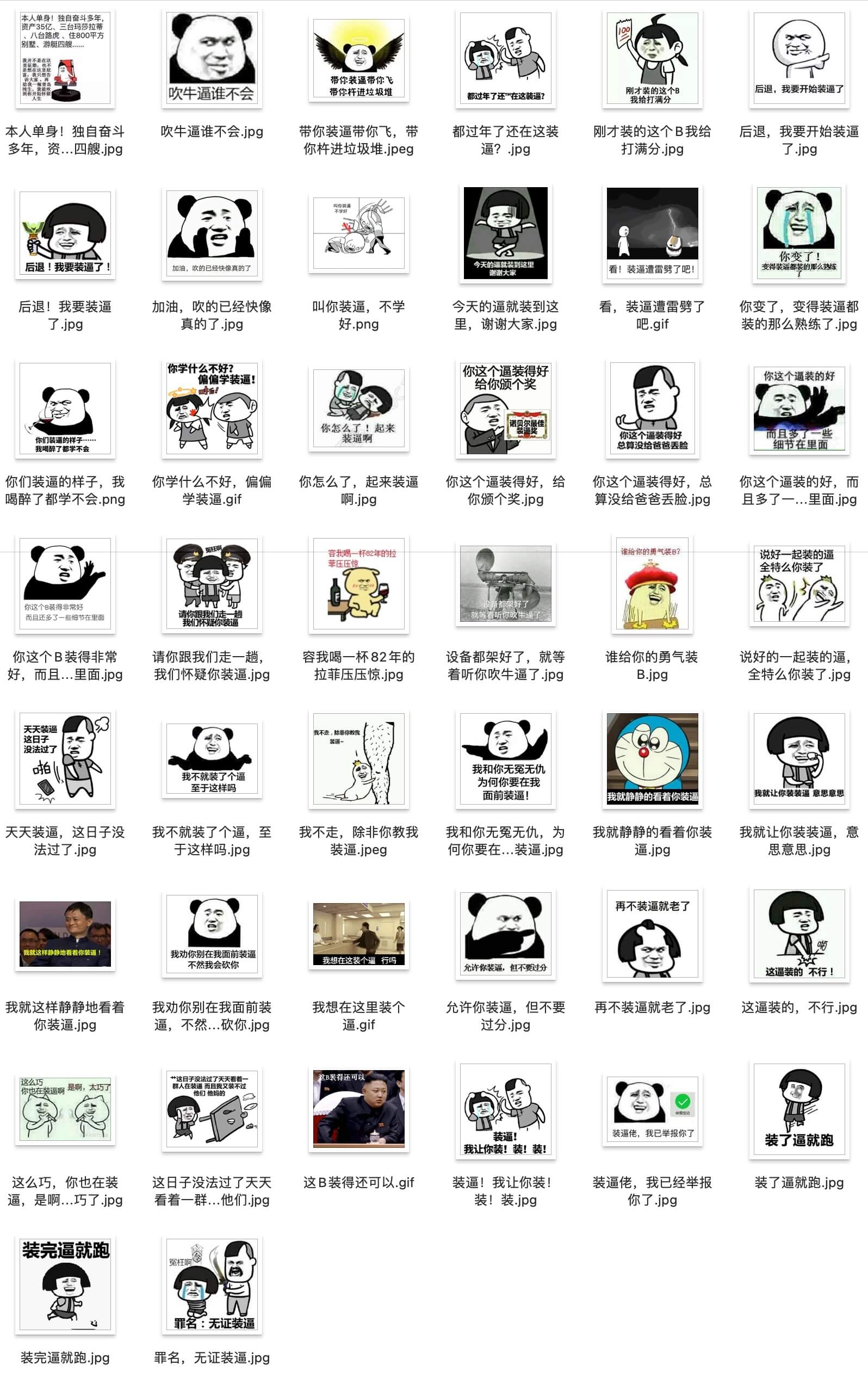Image resolution: width=868 pixels, height=1384 pixels.
Task: Open 这B装得还可以.gif
Action: point(358,1108)
